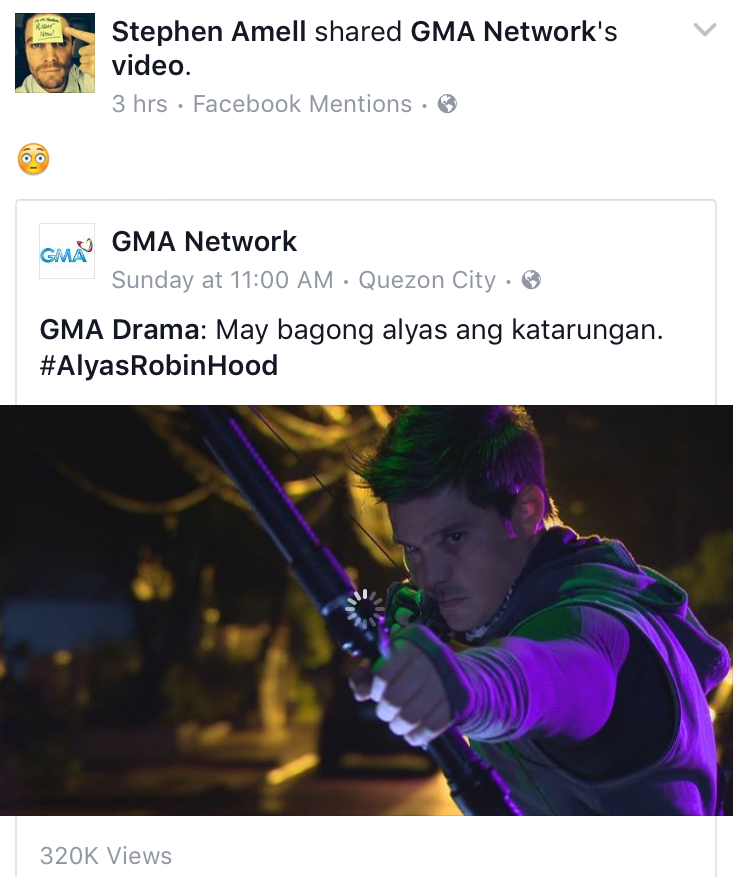741x877 pixels.
Task: Open Stephen Amell's profile picture
Action: (x=55, y=54)
